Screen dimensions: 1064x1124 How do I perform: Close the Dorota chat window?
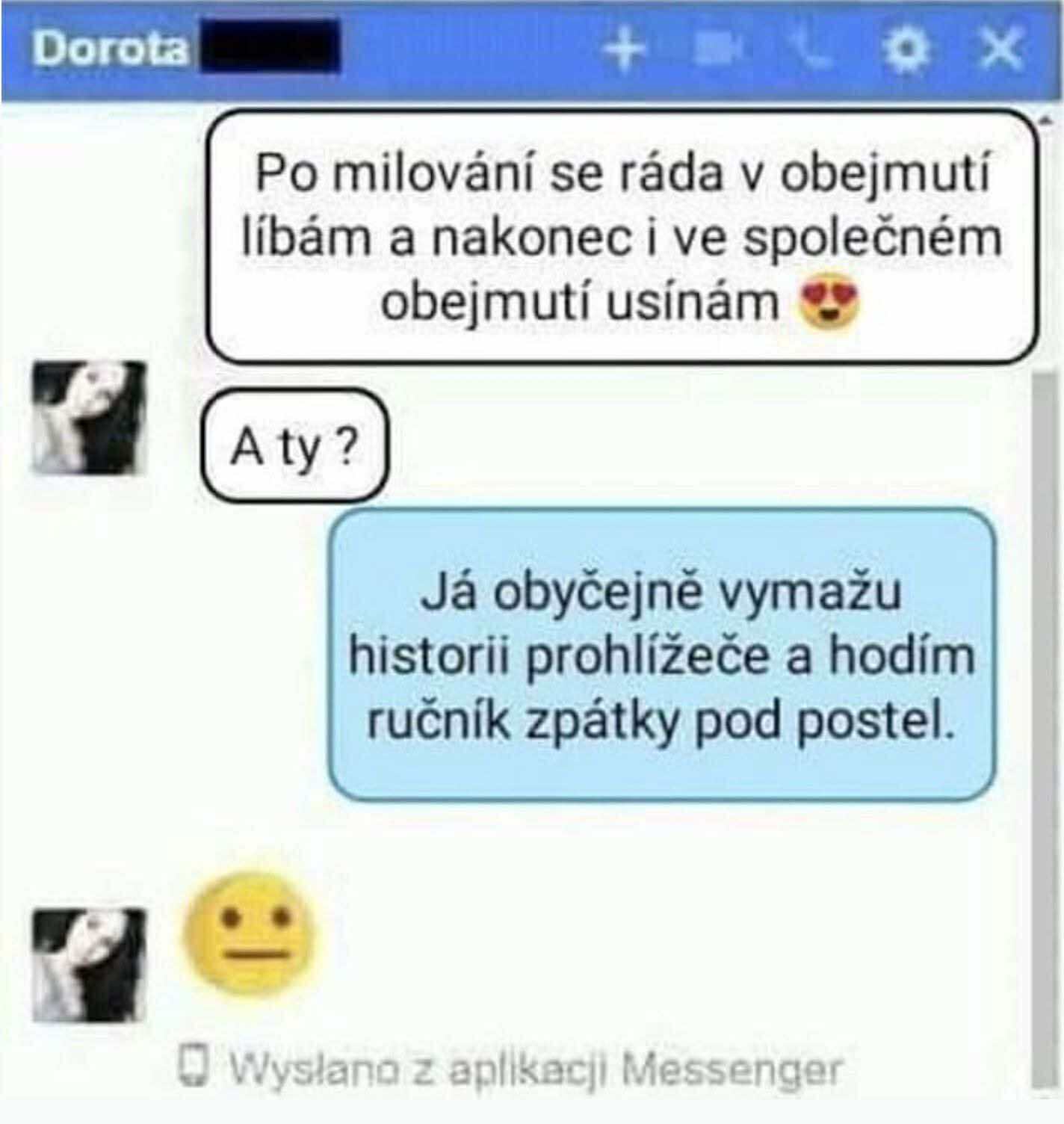pyautogui.click(x=1000, y=49)
